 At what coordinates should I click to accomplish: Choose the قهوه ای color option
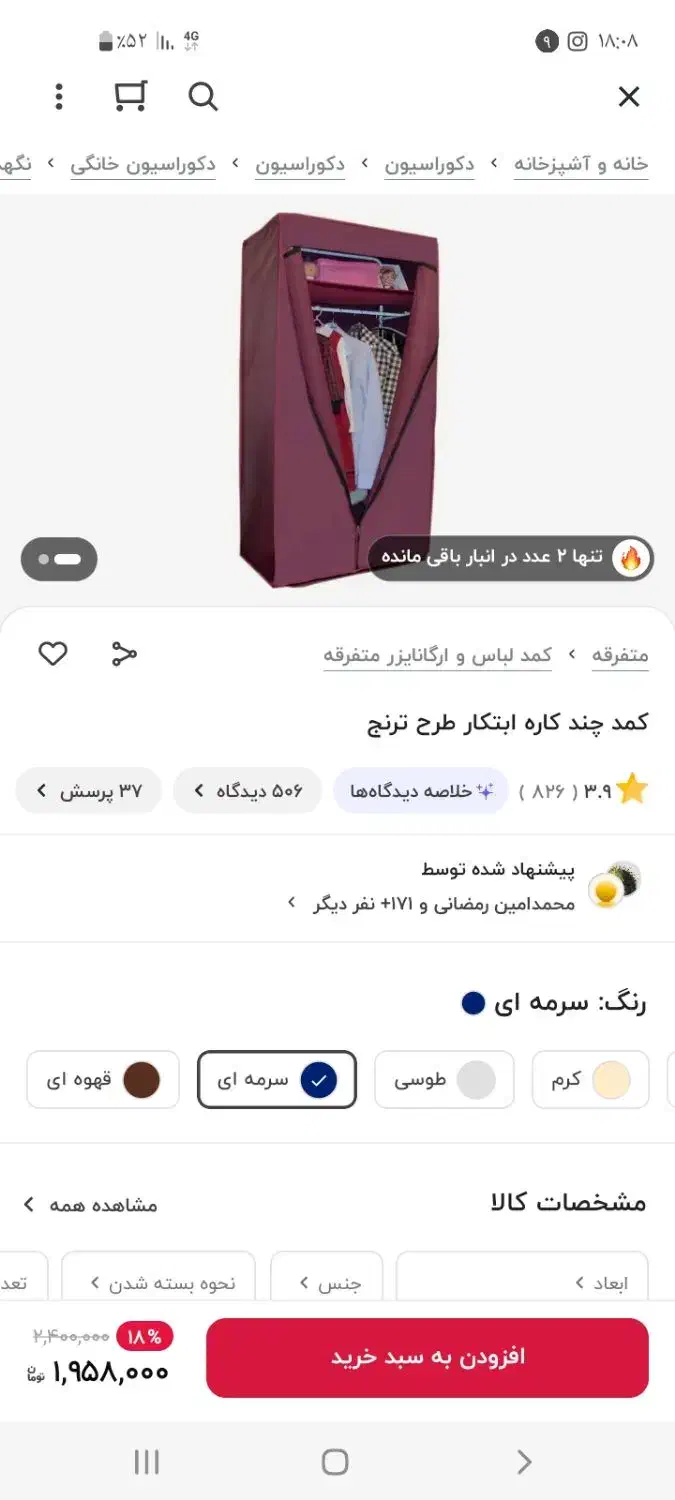(103, 1080)
